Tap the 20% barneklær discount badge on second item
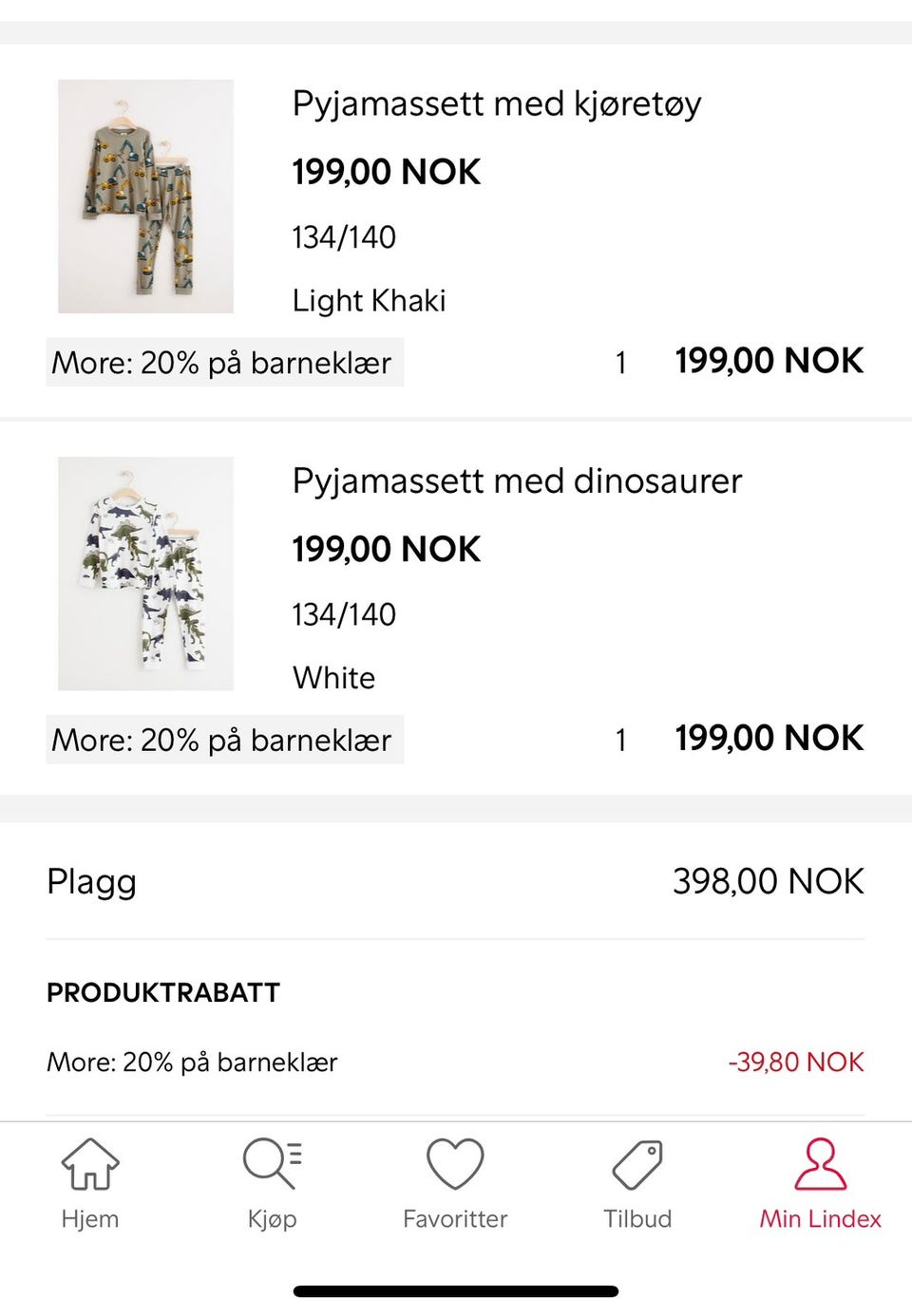The image size is (912, 1316). 224,740
